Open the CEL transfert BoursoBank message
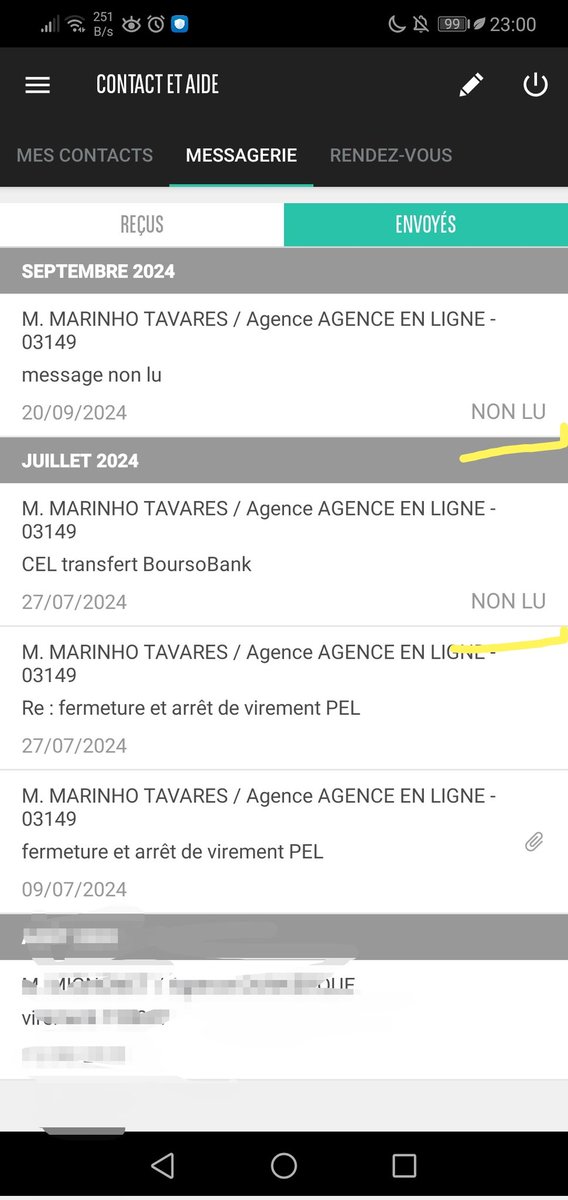Screen dimensions: 568x1200 pyautogui.click(x=284, y=555)
